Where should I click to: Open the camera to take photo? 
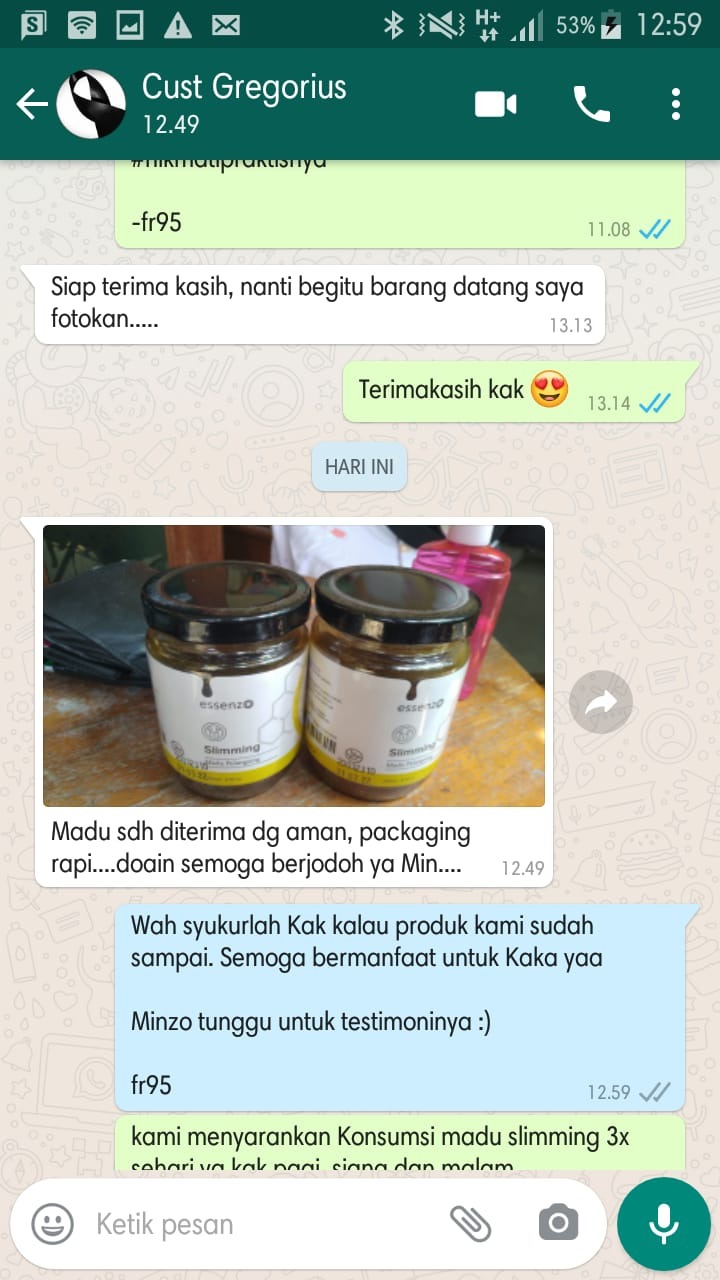pyautogui.click(x=558, y=1223)
